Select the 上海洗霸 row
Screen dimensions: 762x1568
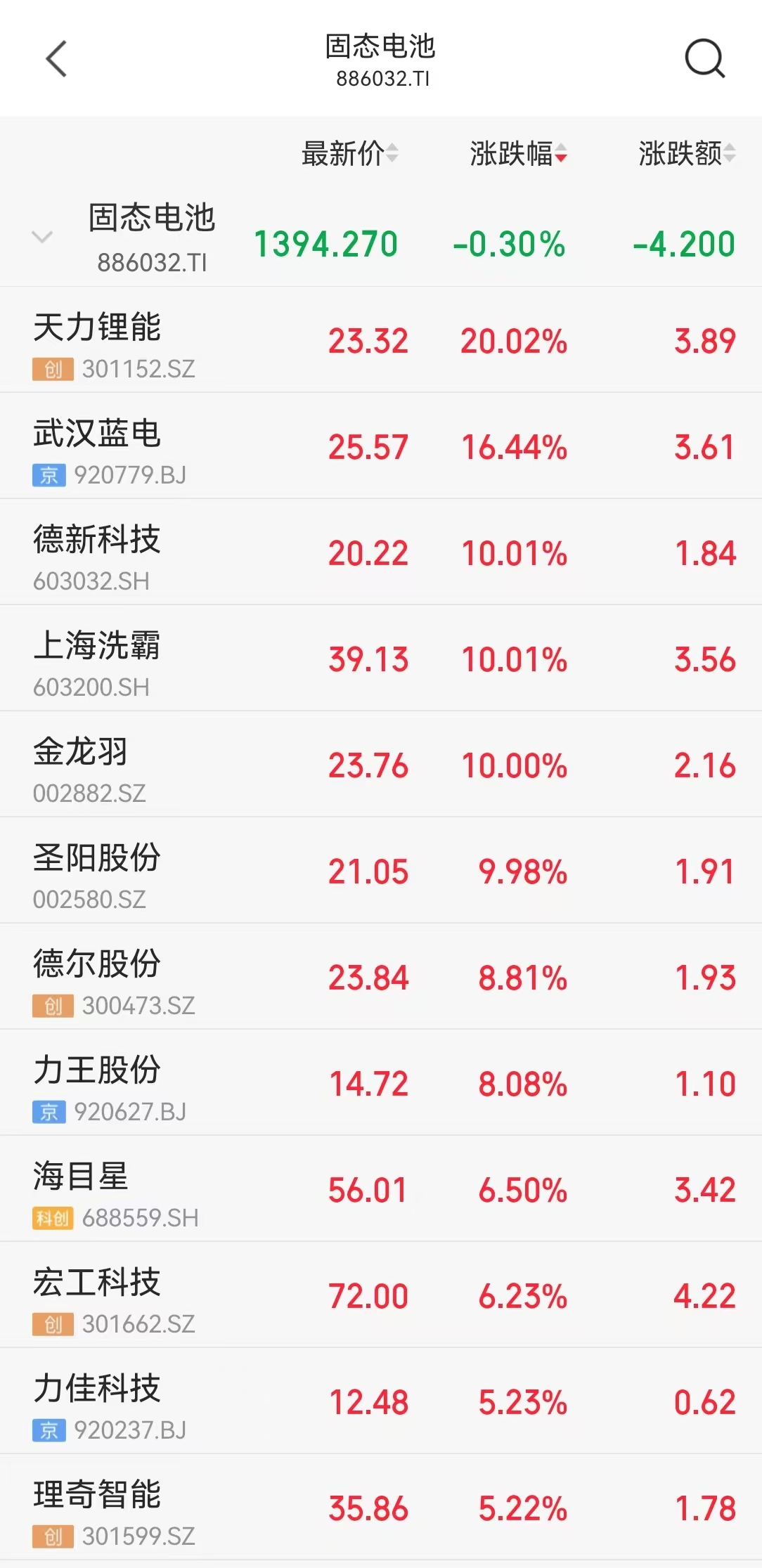coord(381,659)
